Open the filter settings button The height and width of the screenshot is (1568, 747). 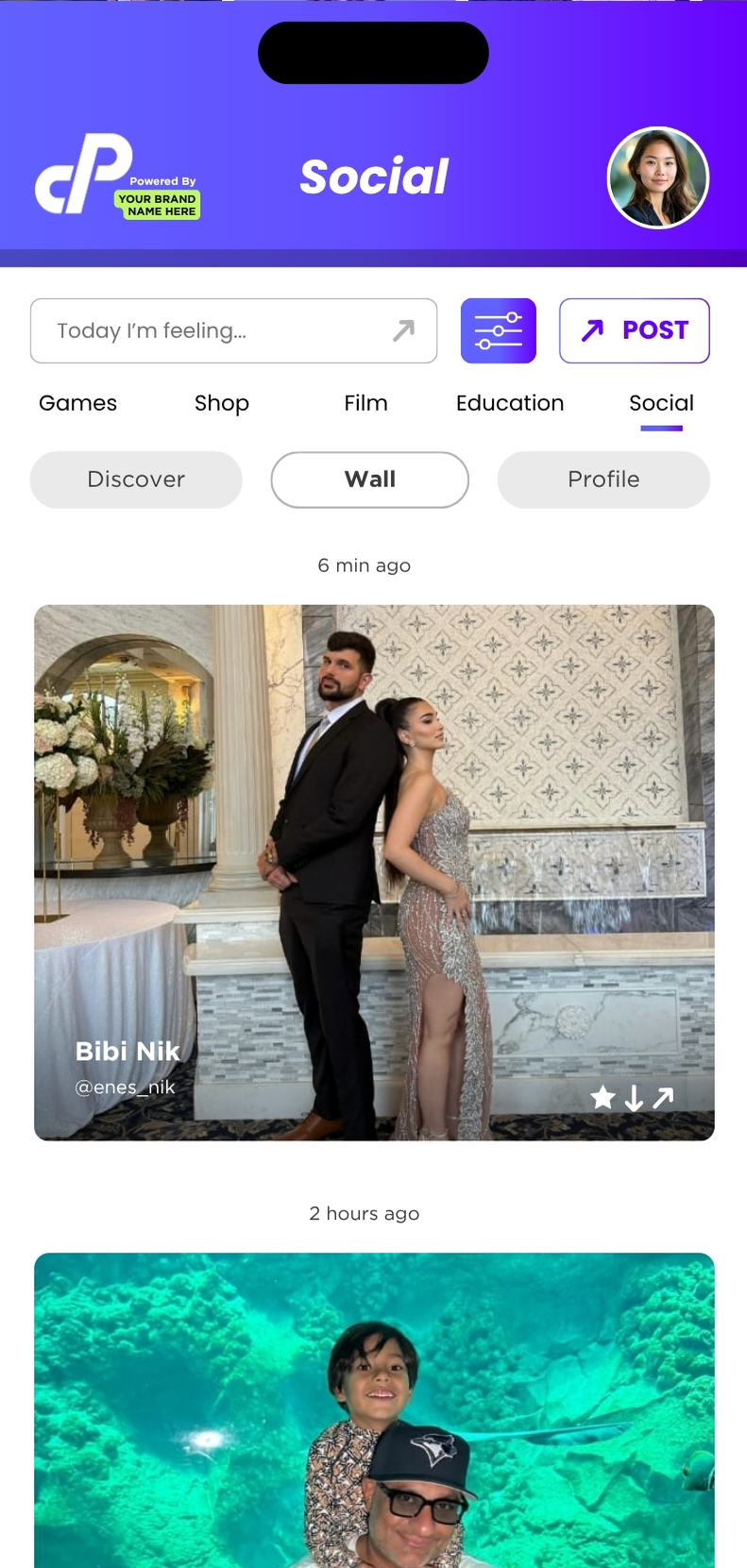click(x=498, y=330)
